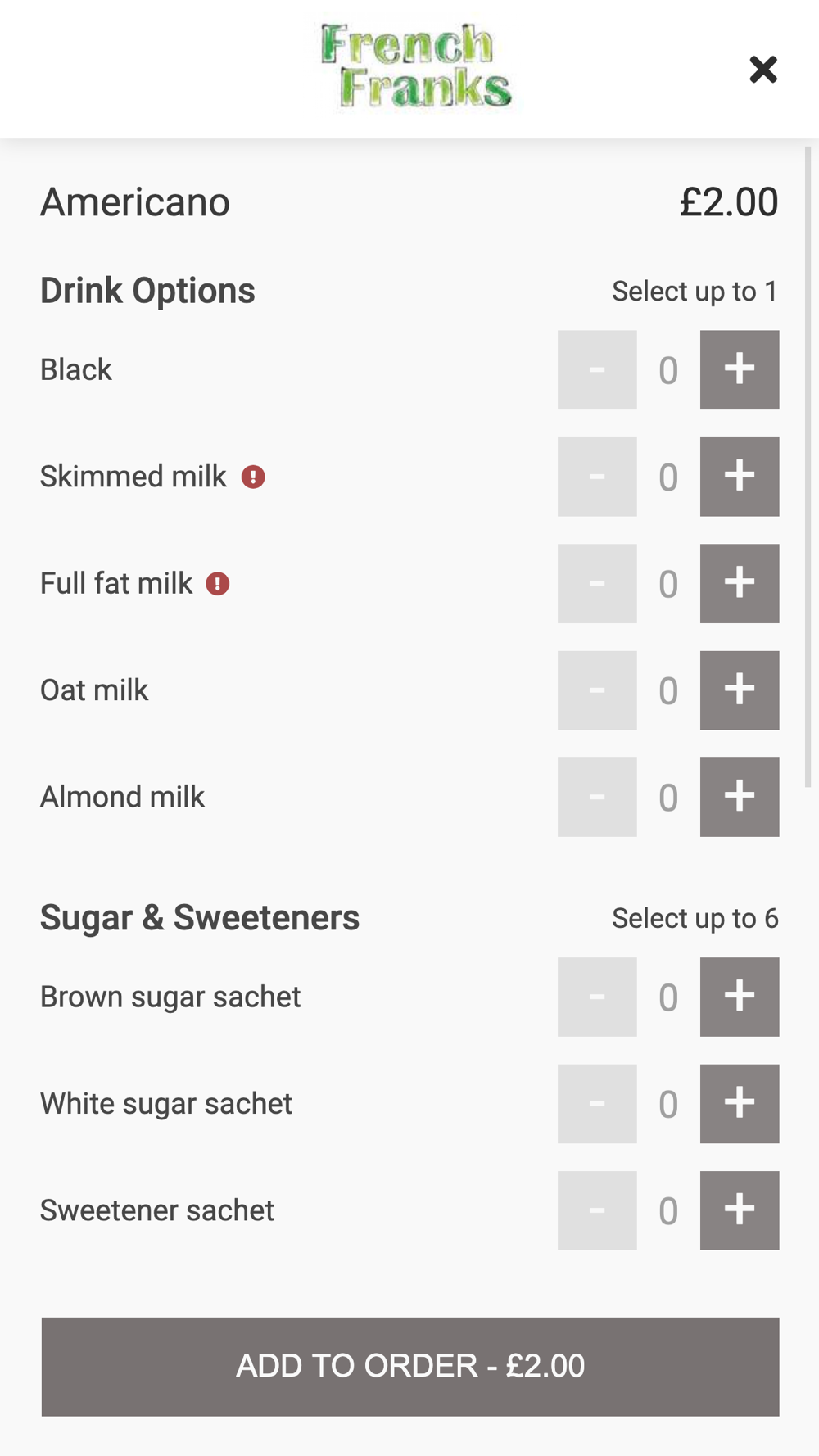Viewport: 819px width, 1456px height.
Task: Add a White sugar sachet
Action: (739, 1104)
